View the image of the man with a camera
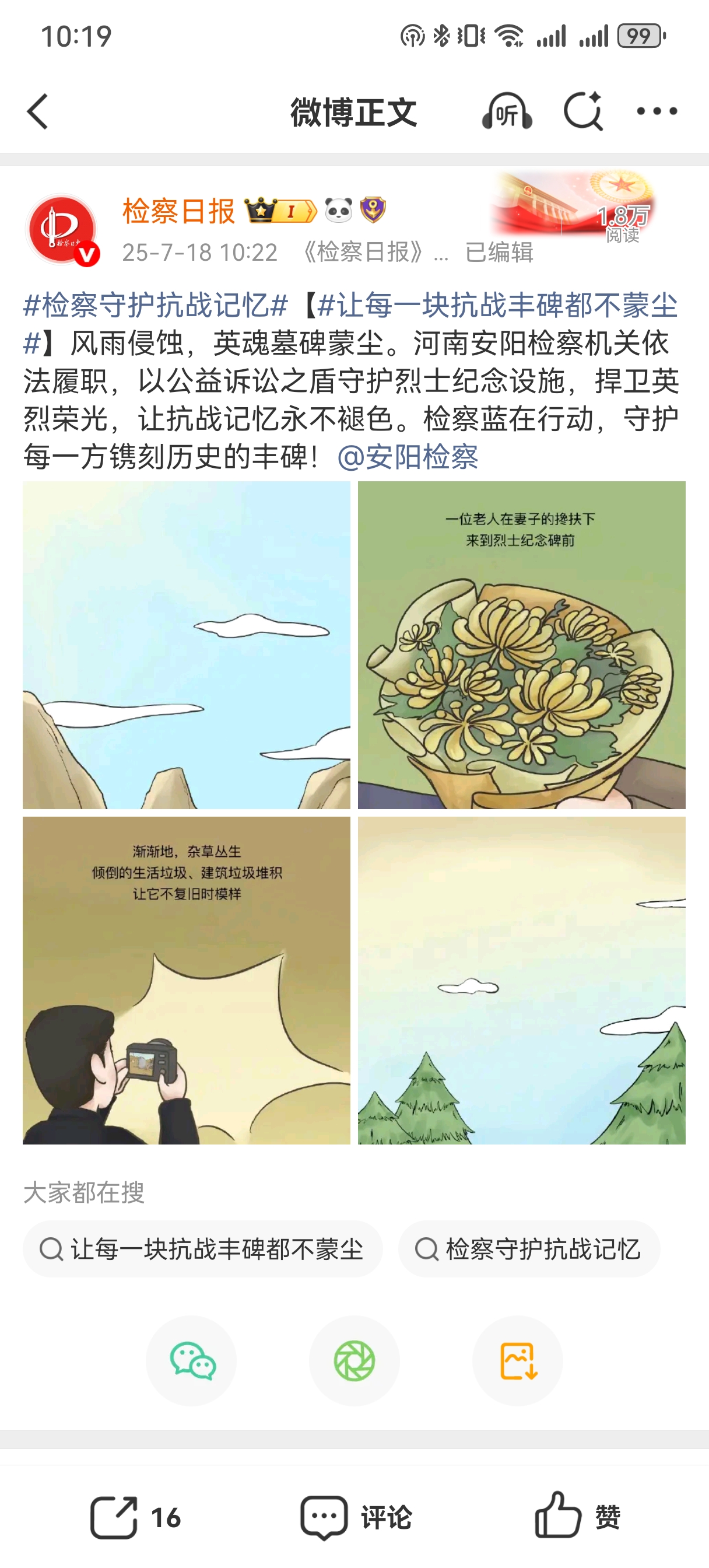 (186, 980)
